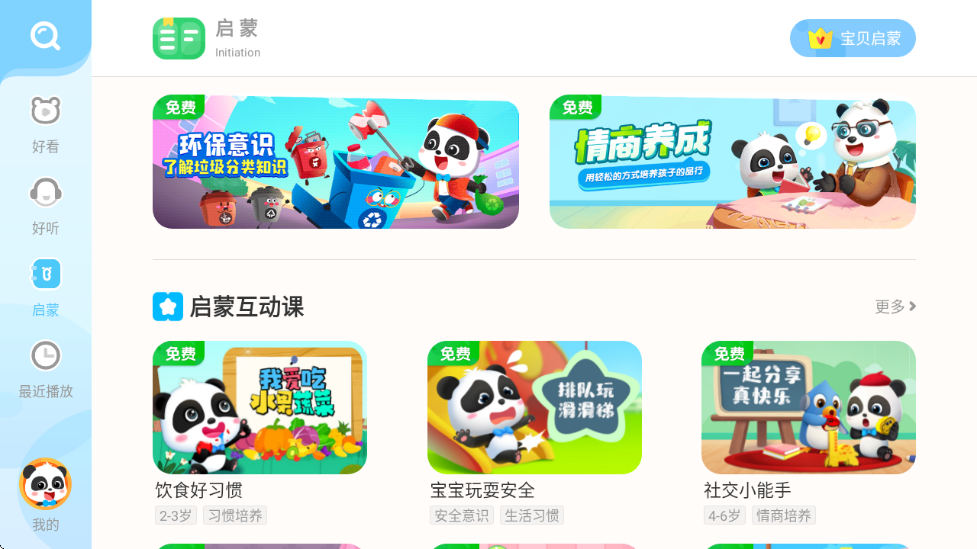Open the search icon
Image resolution: width=977 pixels, height=549 pixels.
[45, 37]
